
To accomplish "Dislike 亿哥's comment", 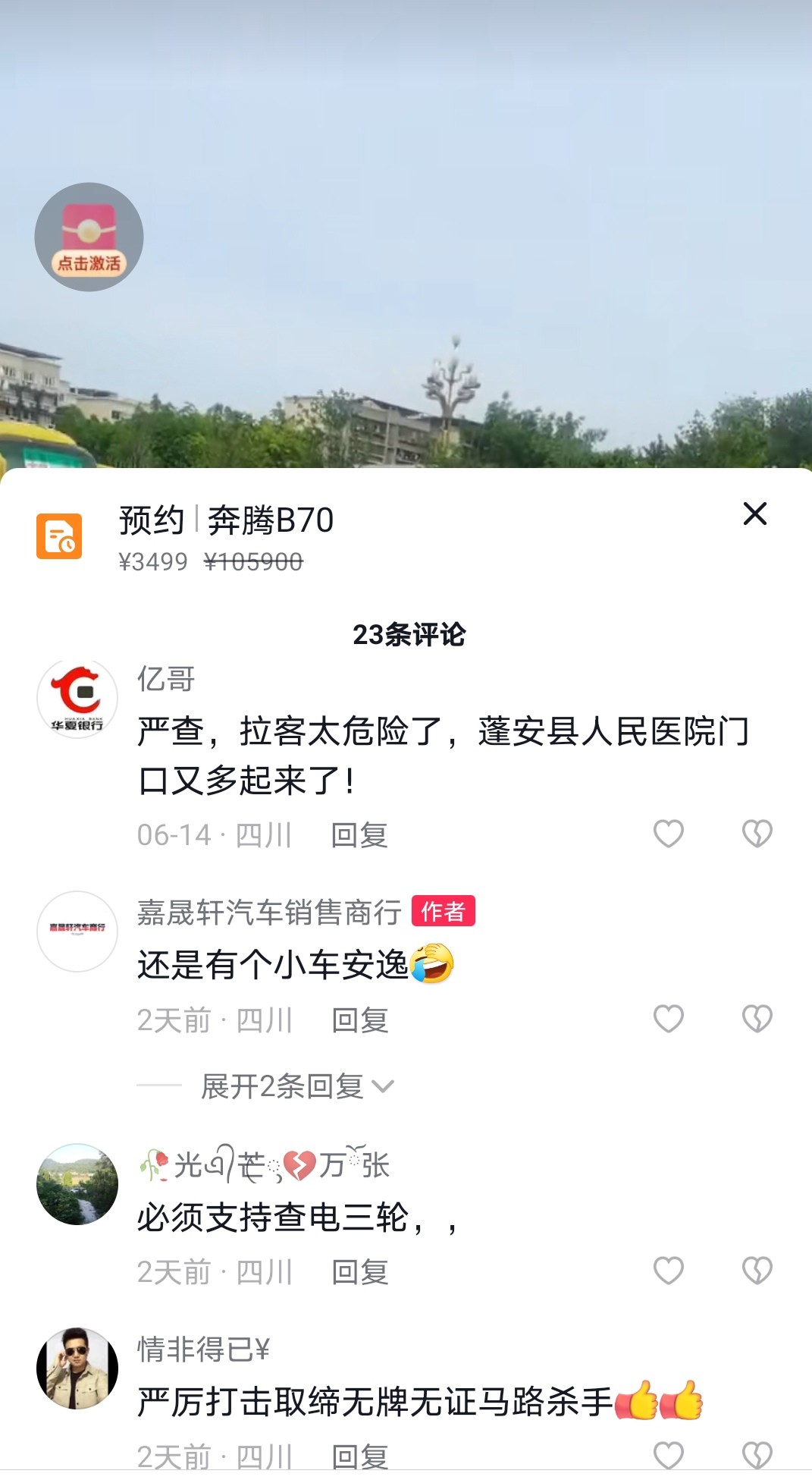I will coord(756,834).
